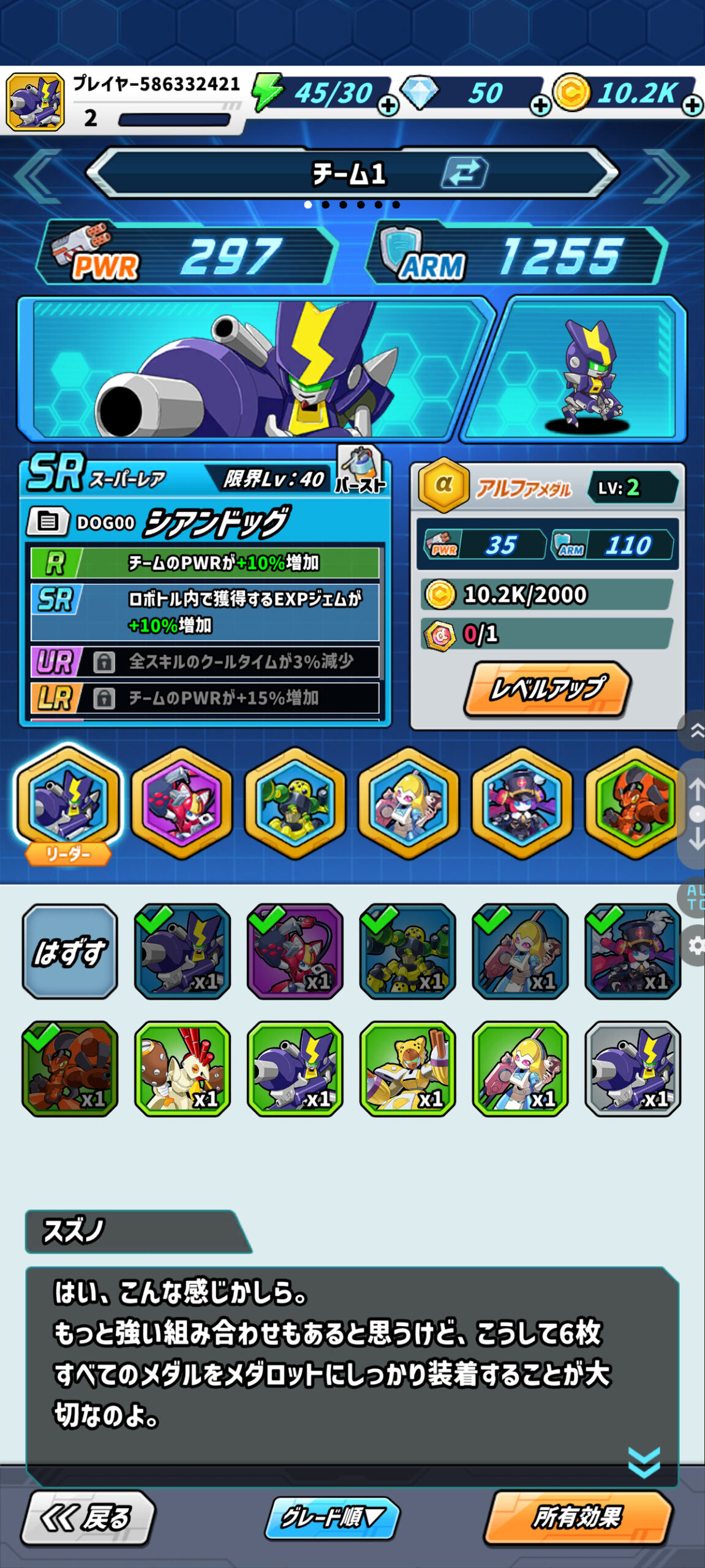Tap the はずす remove button

click(70, 952)
